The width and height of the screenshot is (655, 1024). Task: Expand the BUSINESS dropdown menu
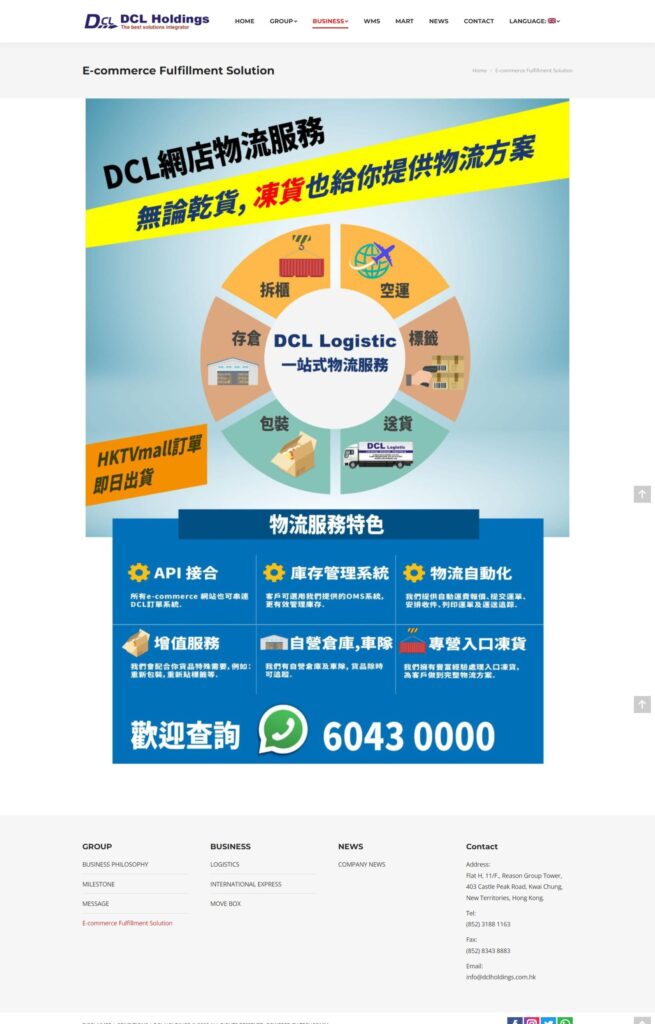point(330,21)
